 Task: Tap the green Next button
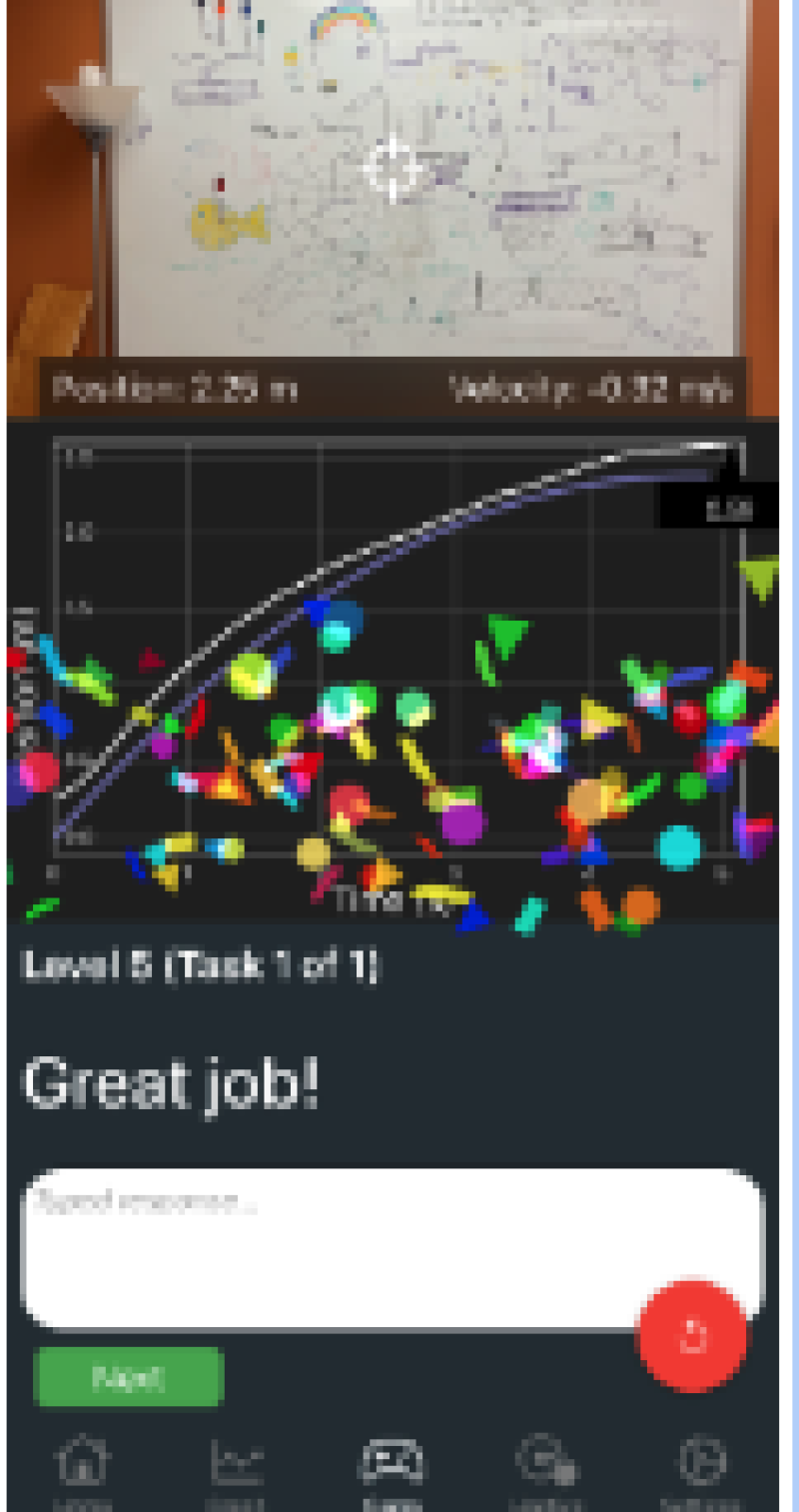128,1377
